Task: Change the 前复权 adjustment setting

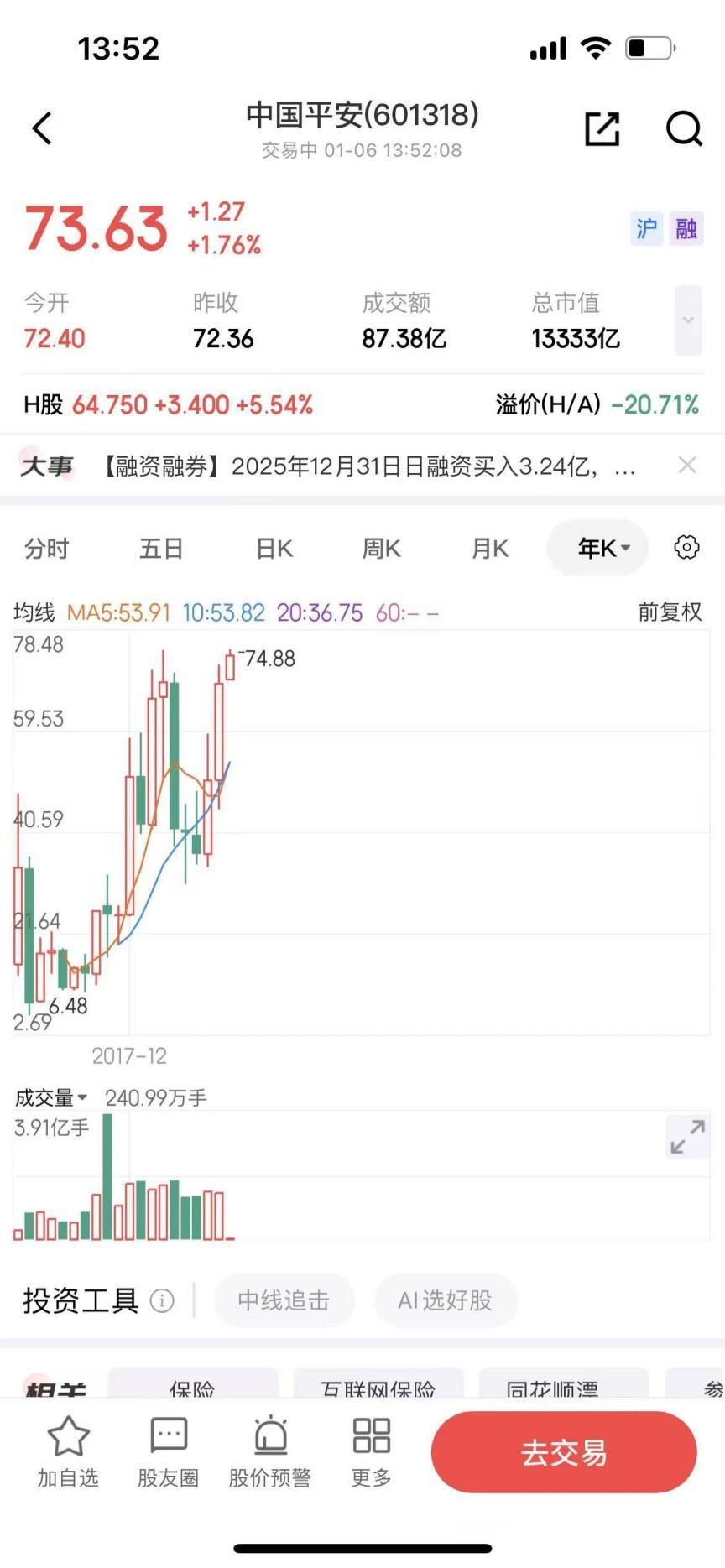Action: [670, 612]
